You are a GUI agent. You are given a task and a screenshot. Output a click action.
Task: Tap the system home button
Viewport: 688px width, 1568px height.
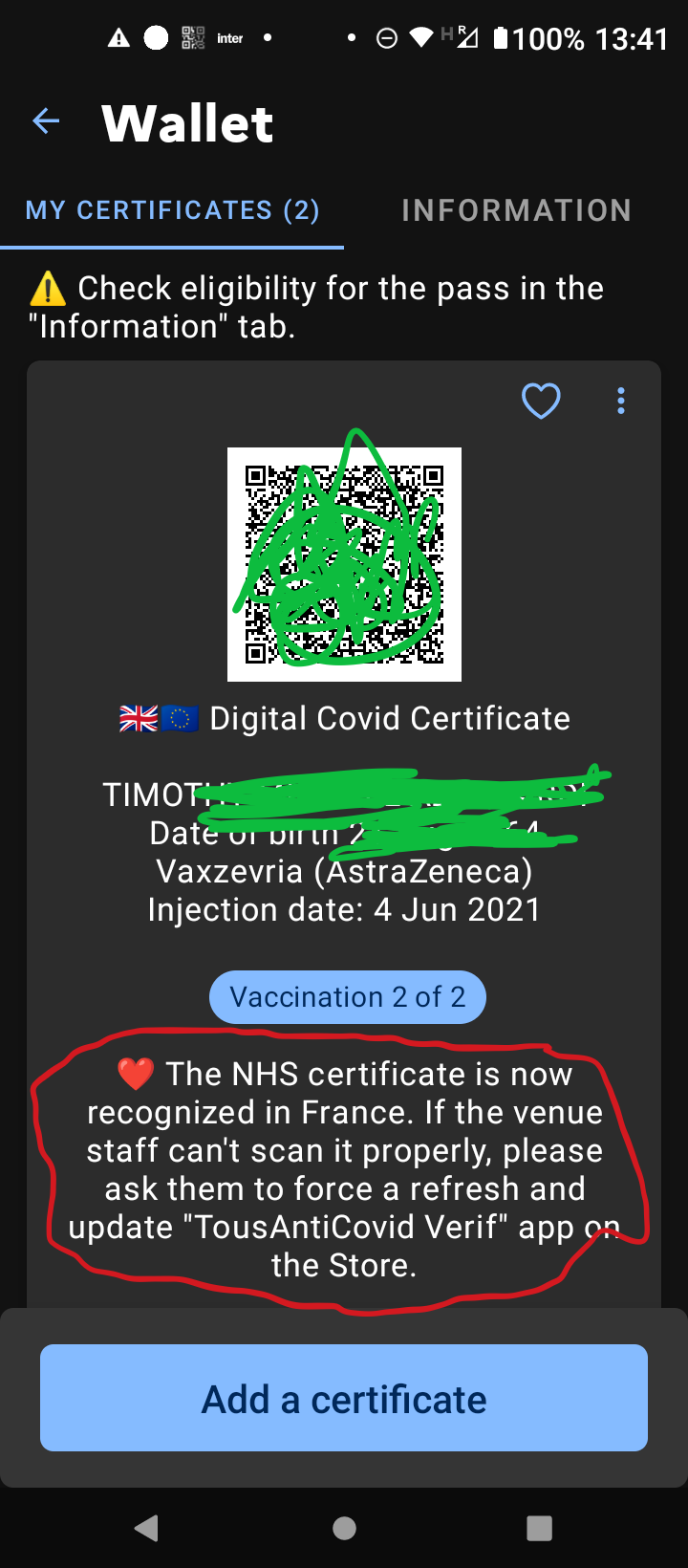tap(344, 1528)
